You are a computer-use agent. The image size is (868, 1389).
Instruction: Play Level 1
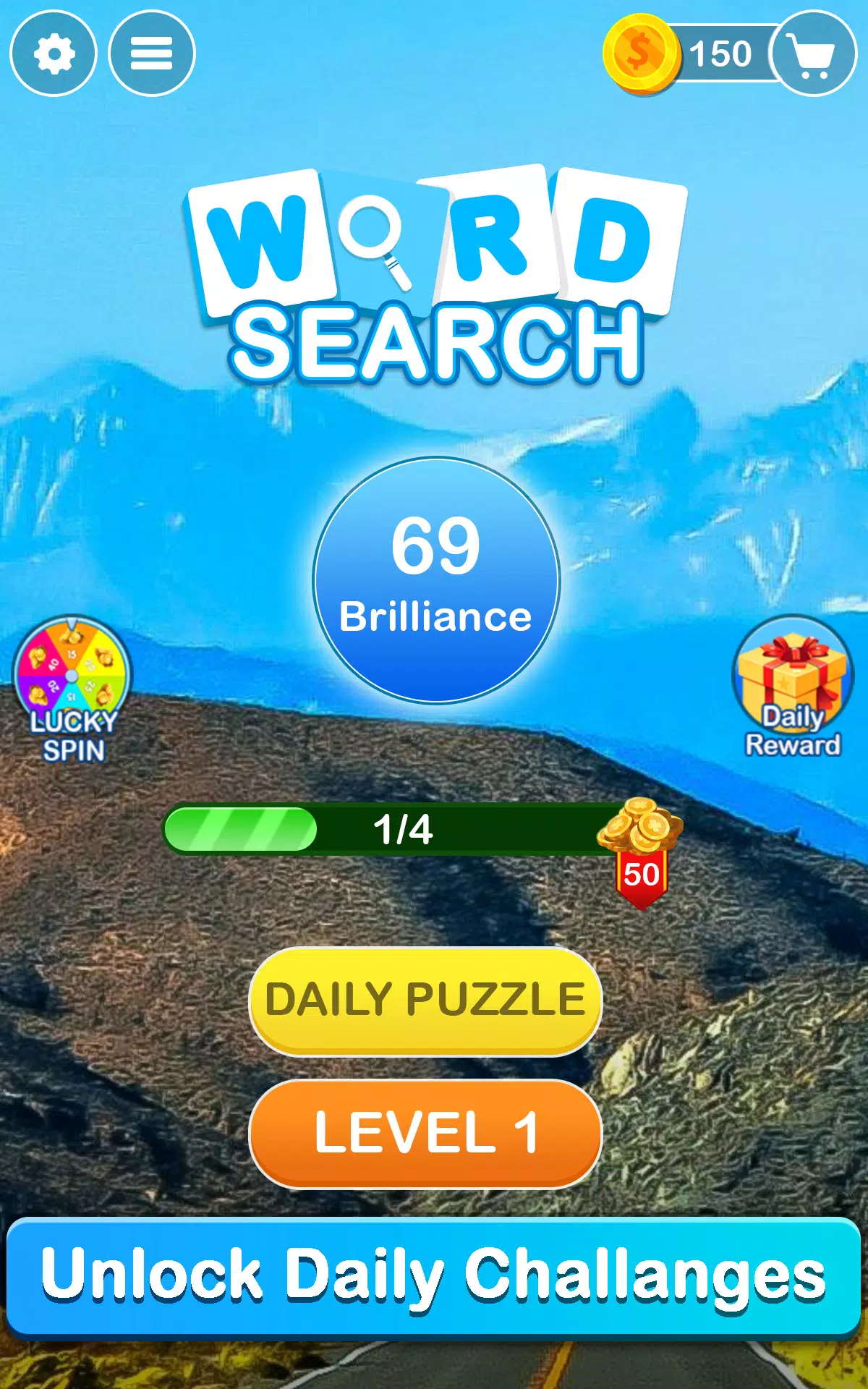click(425, 1133)
